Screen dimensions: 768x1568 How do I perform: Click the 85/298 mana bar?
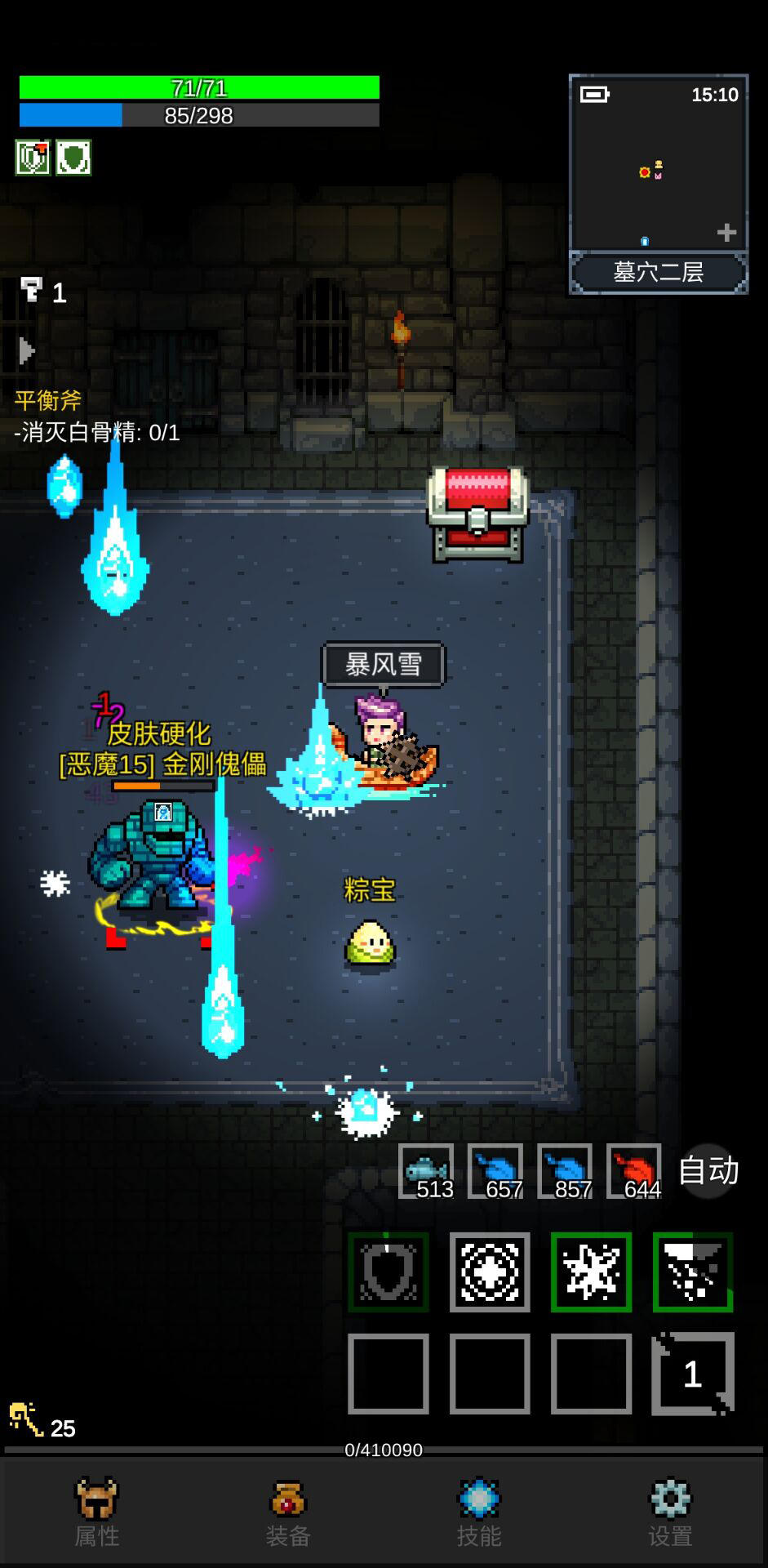click(x=199, y=115)
